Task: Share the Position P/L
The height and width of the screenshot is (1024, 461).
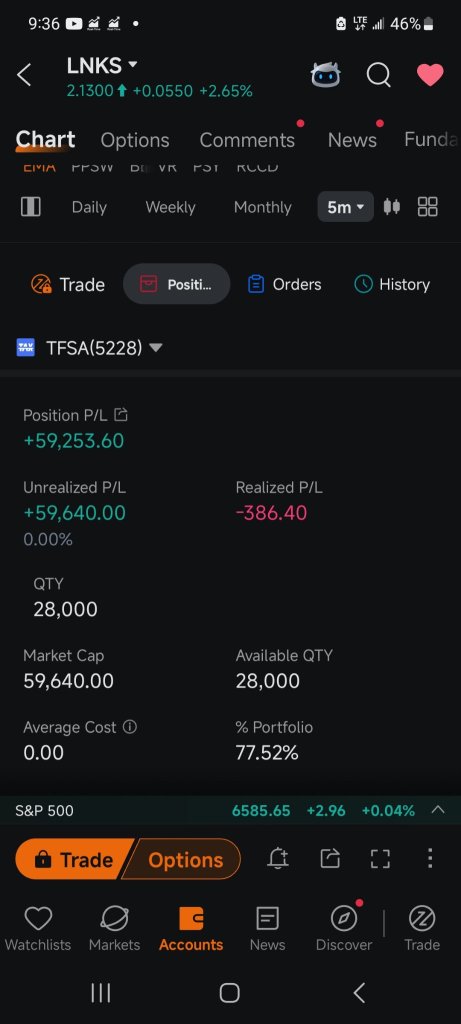Action: 121,415
